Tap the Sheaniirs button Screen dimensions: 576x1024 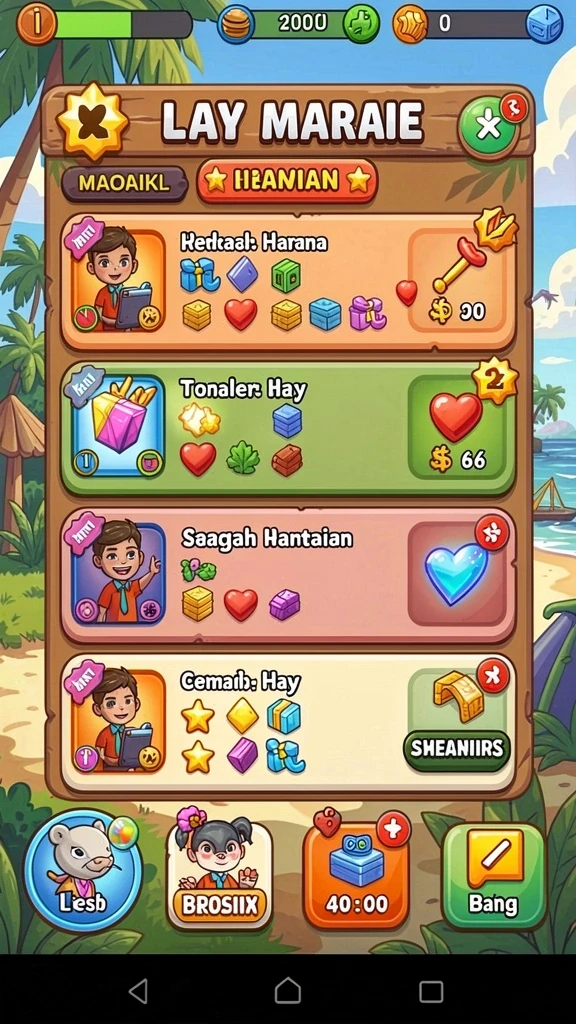point(456,748)
